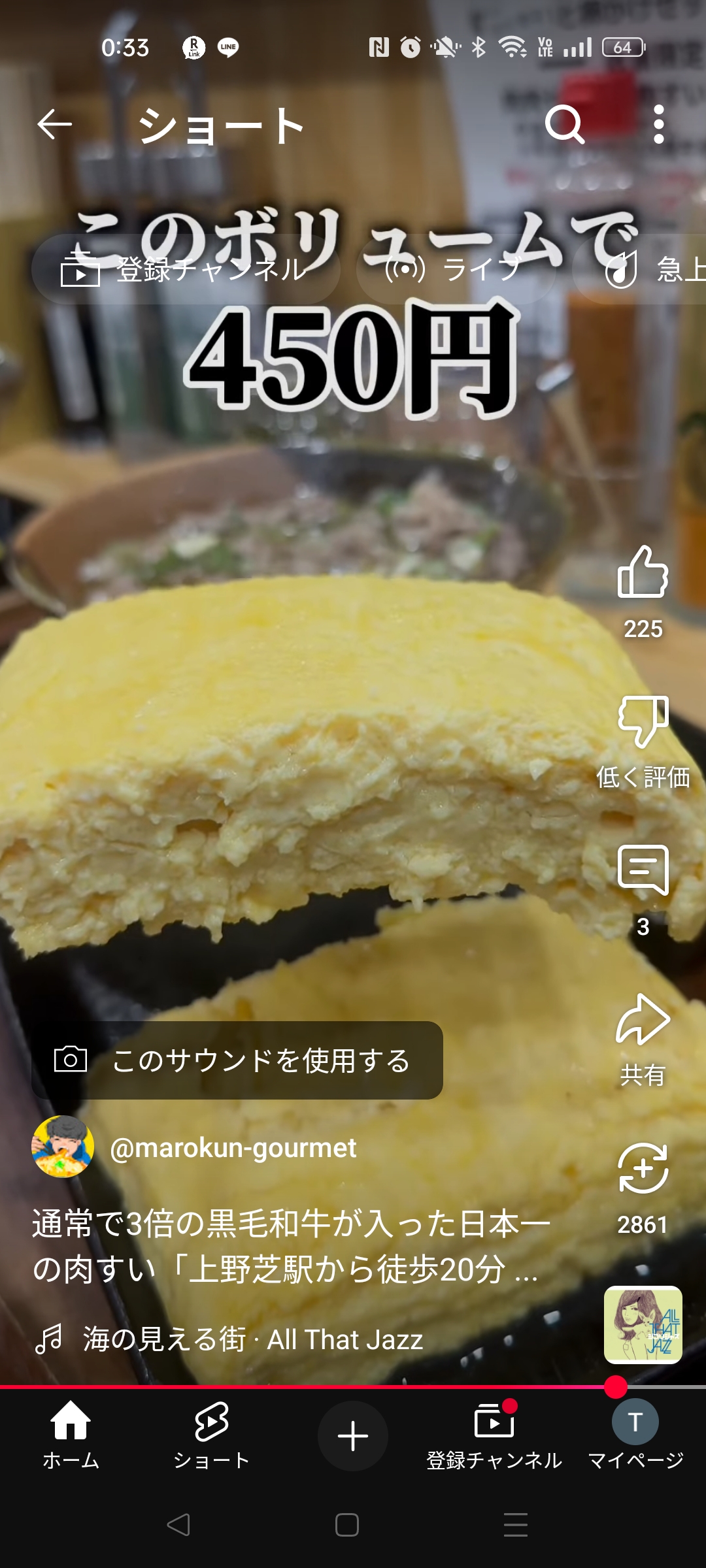Open the @marokun-gourmet channel
Viewport: 706px width, 1568px height.
(x=233, y=1148)
